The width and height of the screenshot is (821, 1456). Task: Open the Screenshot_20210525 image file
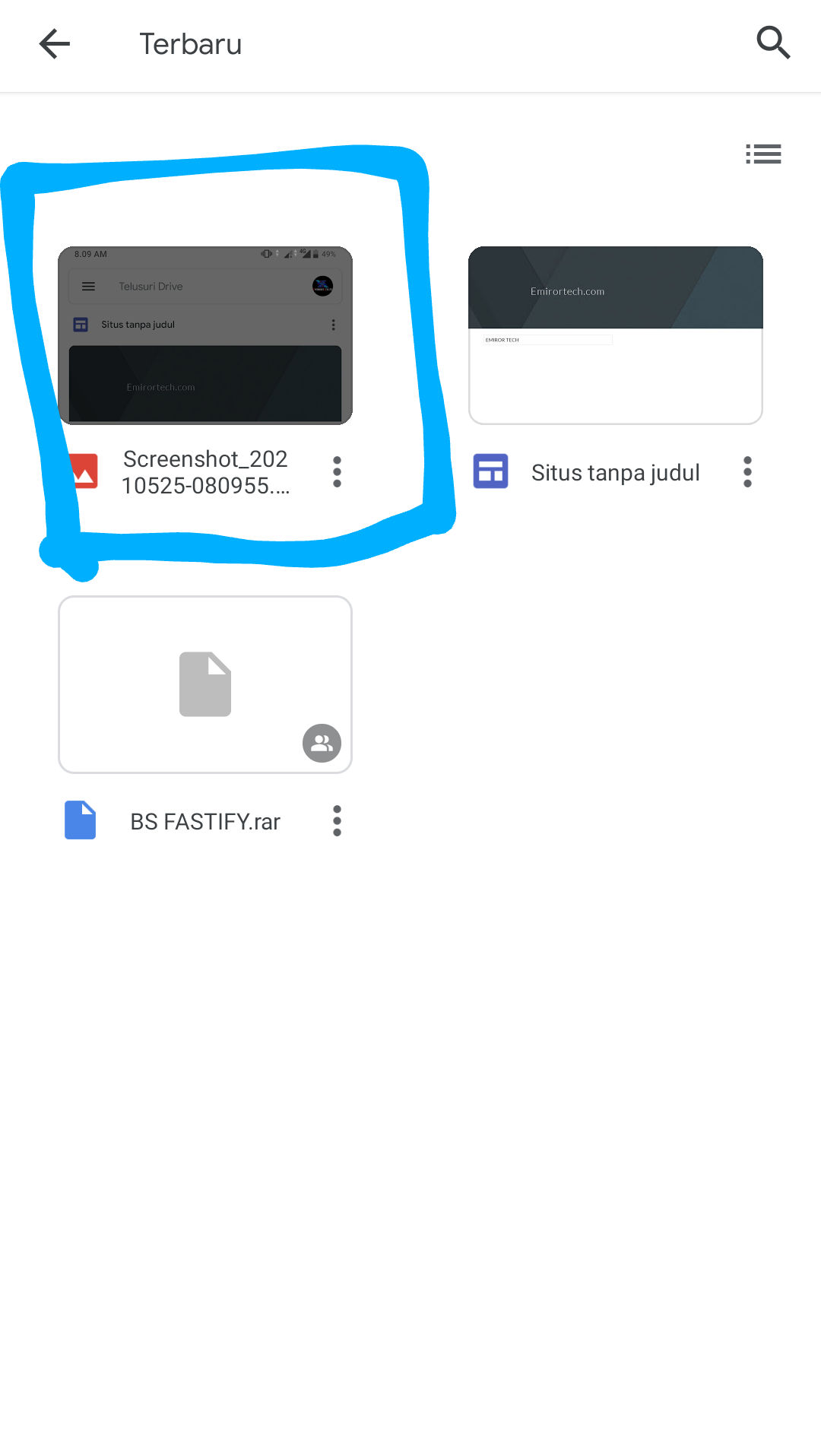point(205,335)
